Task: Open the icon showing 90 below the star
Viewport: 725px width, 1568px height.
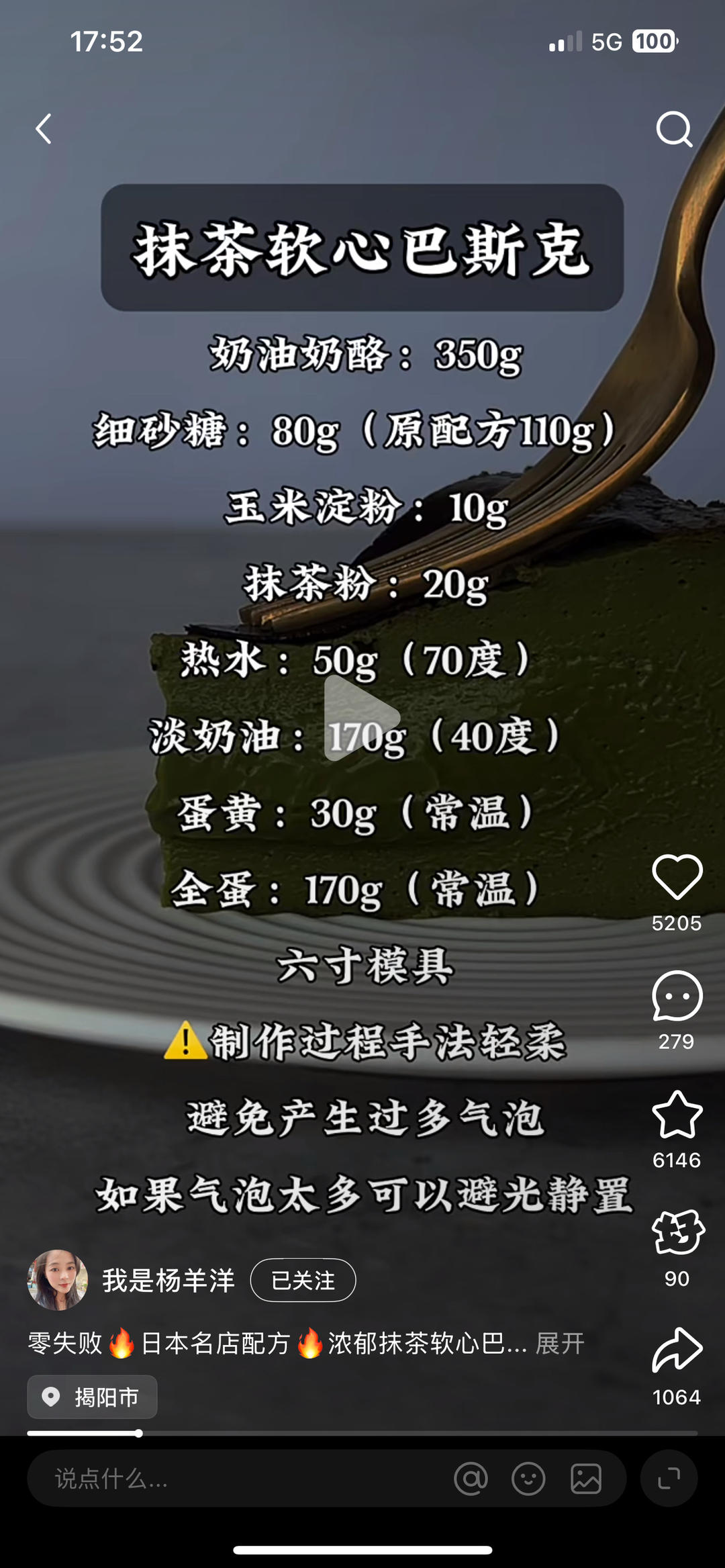Action: click(x=677, y=1233)
